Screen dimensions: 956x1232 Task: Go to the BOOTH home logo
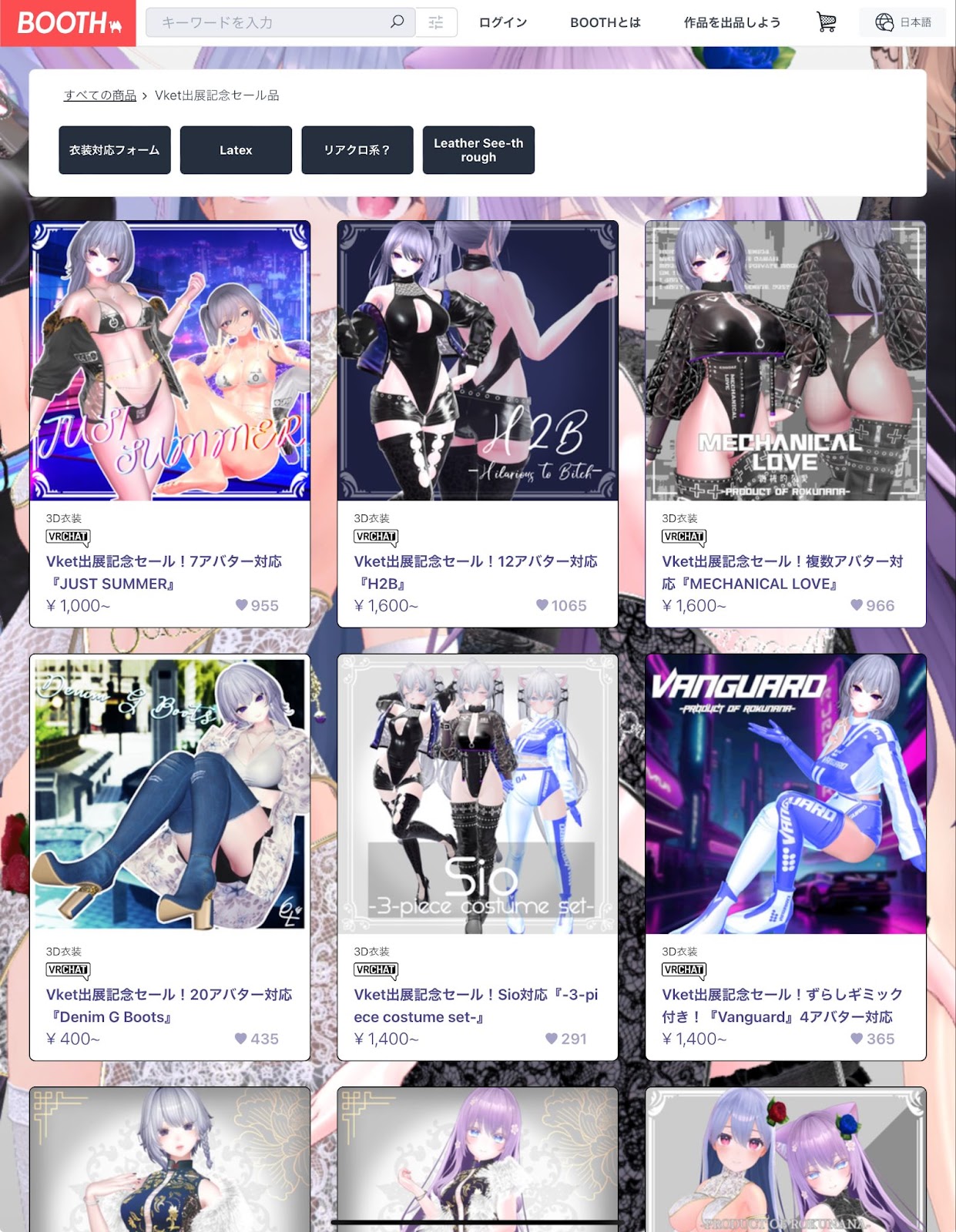pyautogui.click(x=68, y=23)
